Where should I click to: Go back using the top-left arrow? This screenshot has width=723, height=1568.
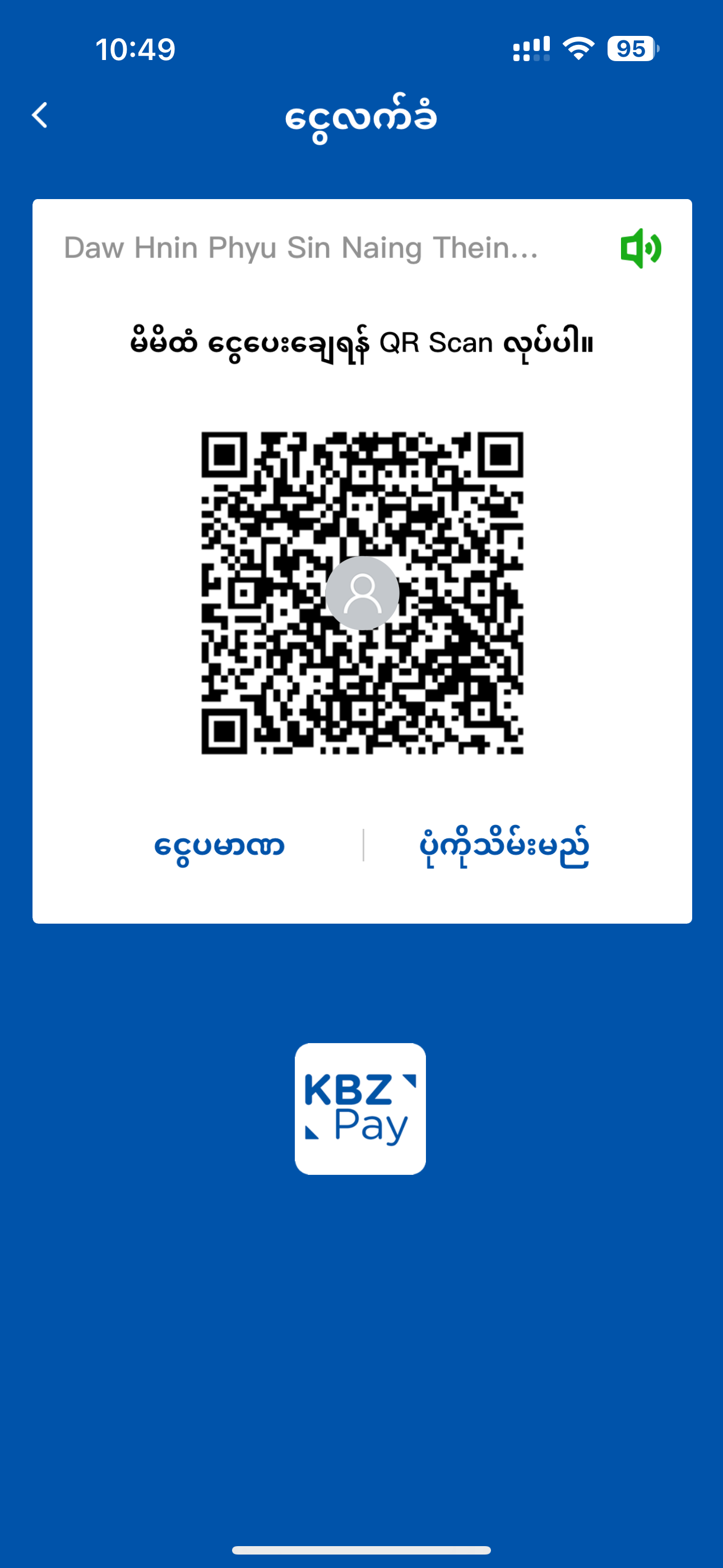click(x=40, y=115)
